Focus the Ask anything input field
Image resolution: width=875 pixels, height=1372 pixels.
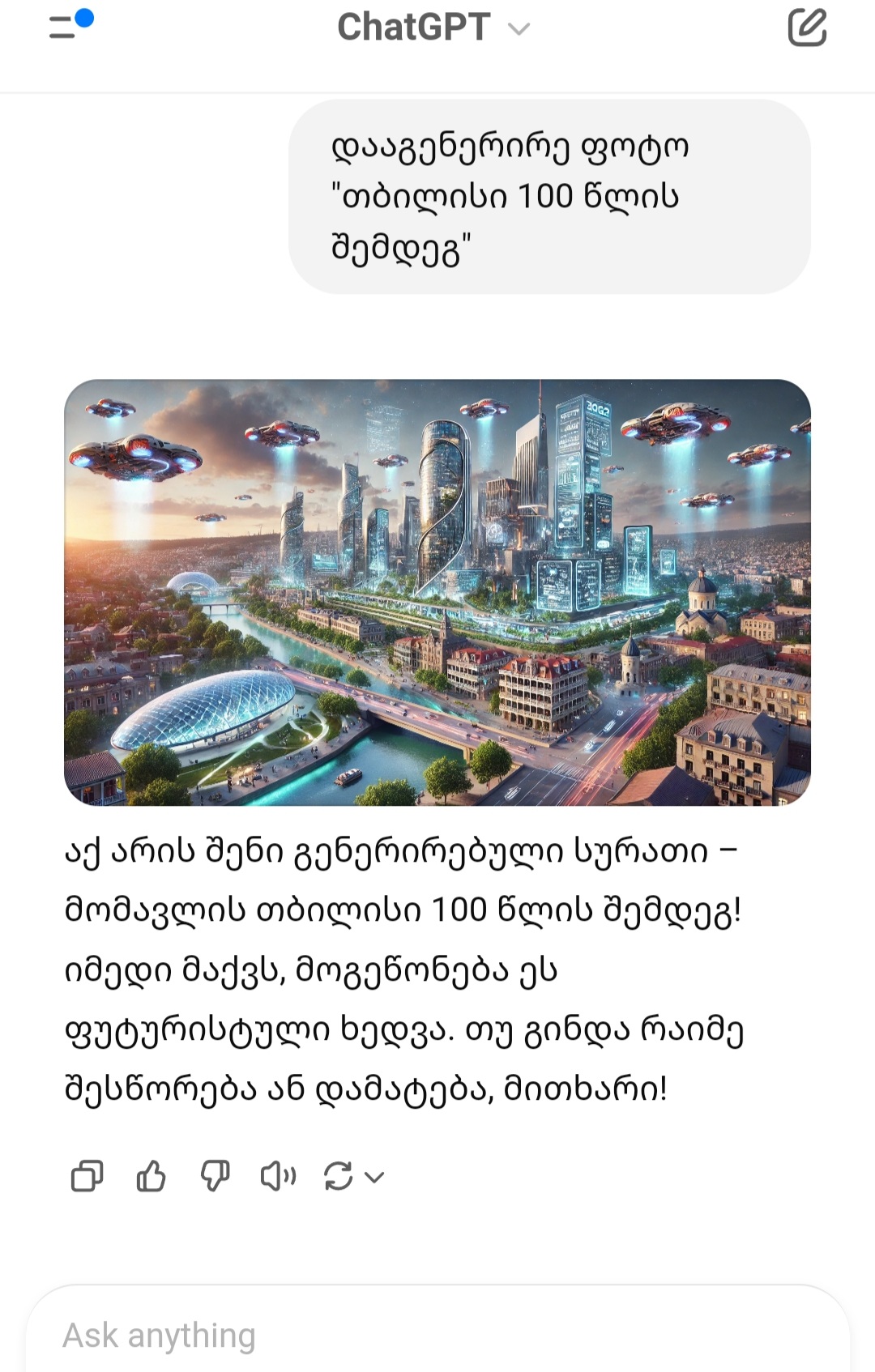(x=437, y=1335)
